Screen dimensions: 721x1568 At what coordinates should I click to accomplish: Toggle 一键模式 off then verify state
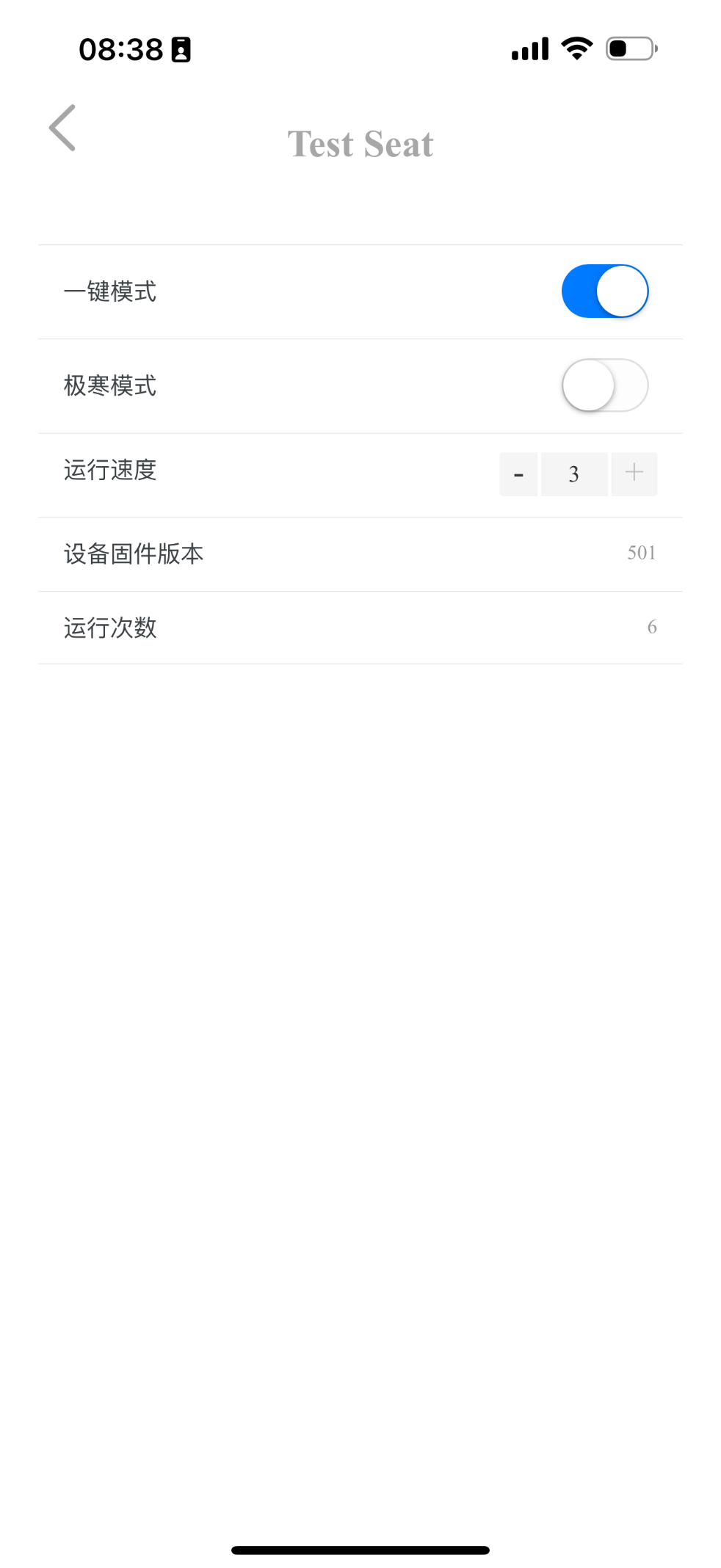point(604,291)
